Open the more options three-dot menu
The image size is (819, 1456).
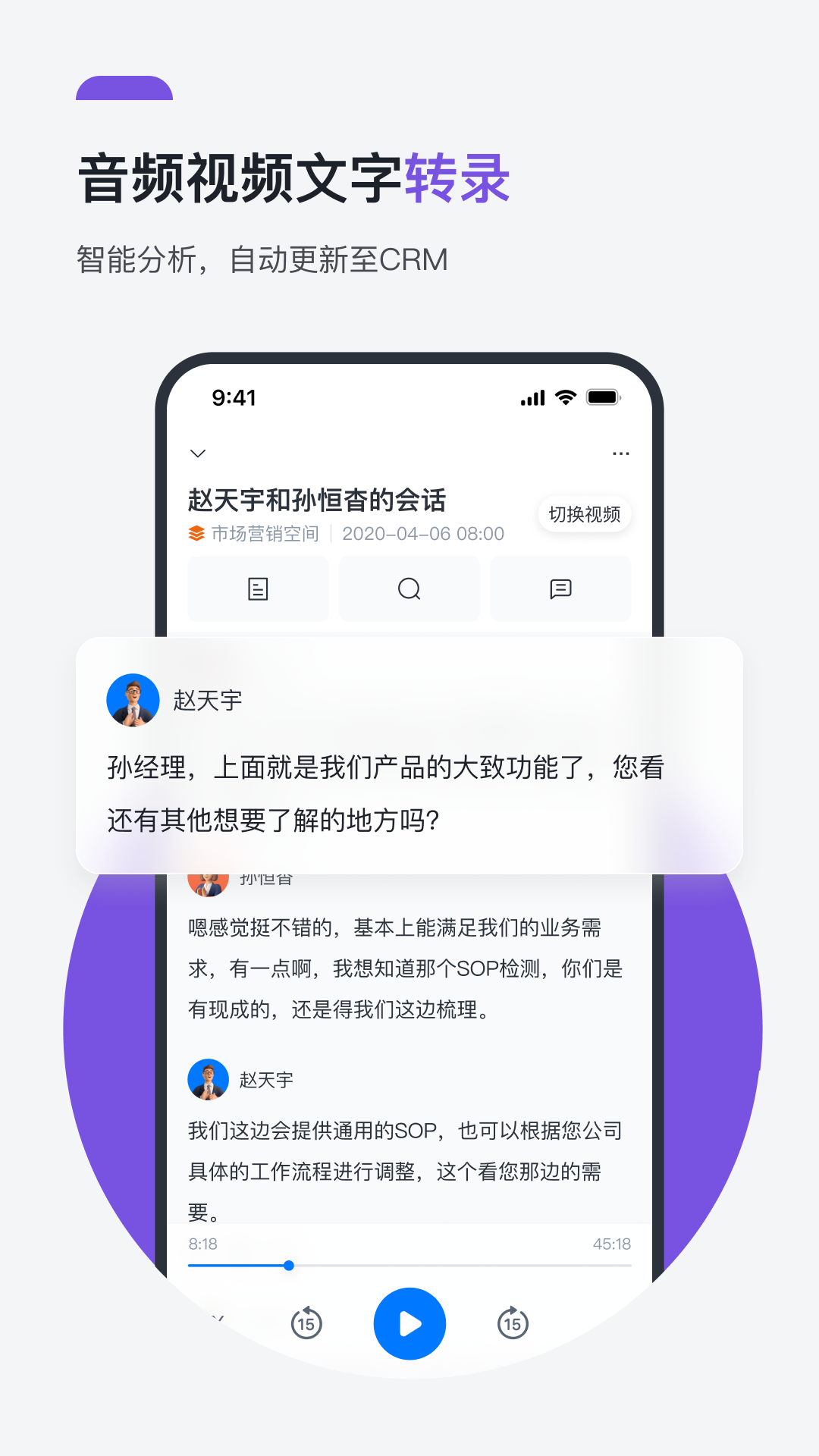coord(621,453)
